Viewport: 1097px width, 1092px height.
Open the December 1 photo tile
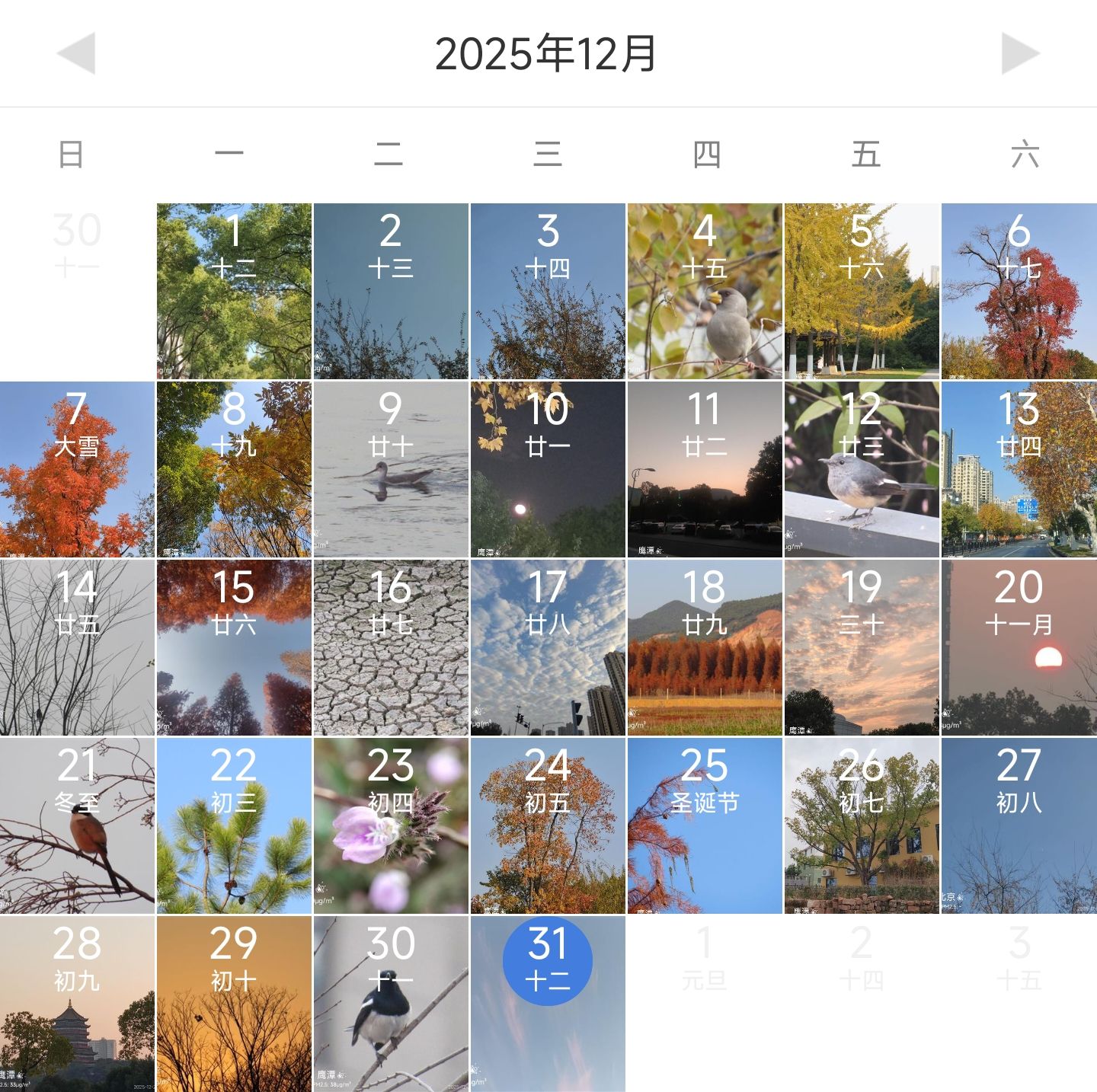pyautogui.click(x=234, y=291)
